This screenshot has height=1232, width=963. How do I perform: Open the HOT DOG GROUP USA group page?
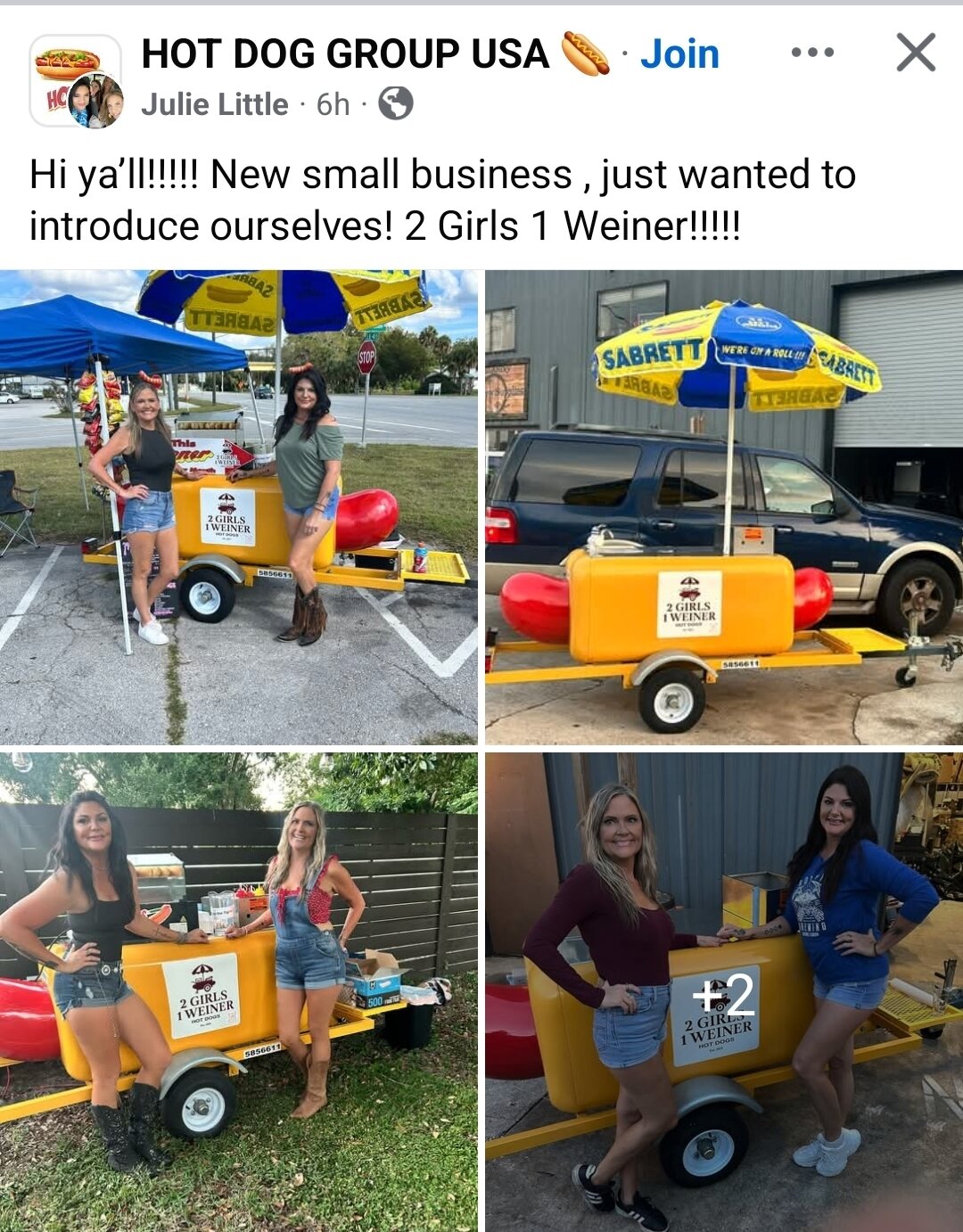tap(345, 54)
